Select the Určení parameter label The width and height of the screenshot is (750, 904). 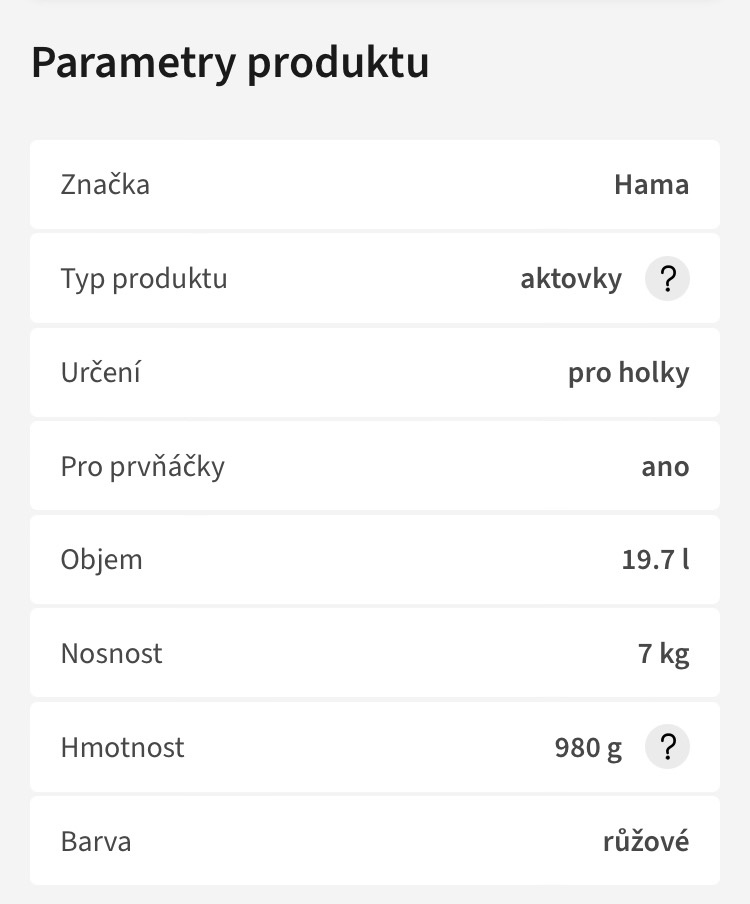tap(101, 372)
